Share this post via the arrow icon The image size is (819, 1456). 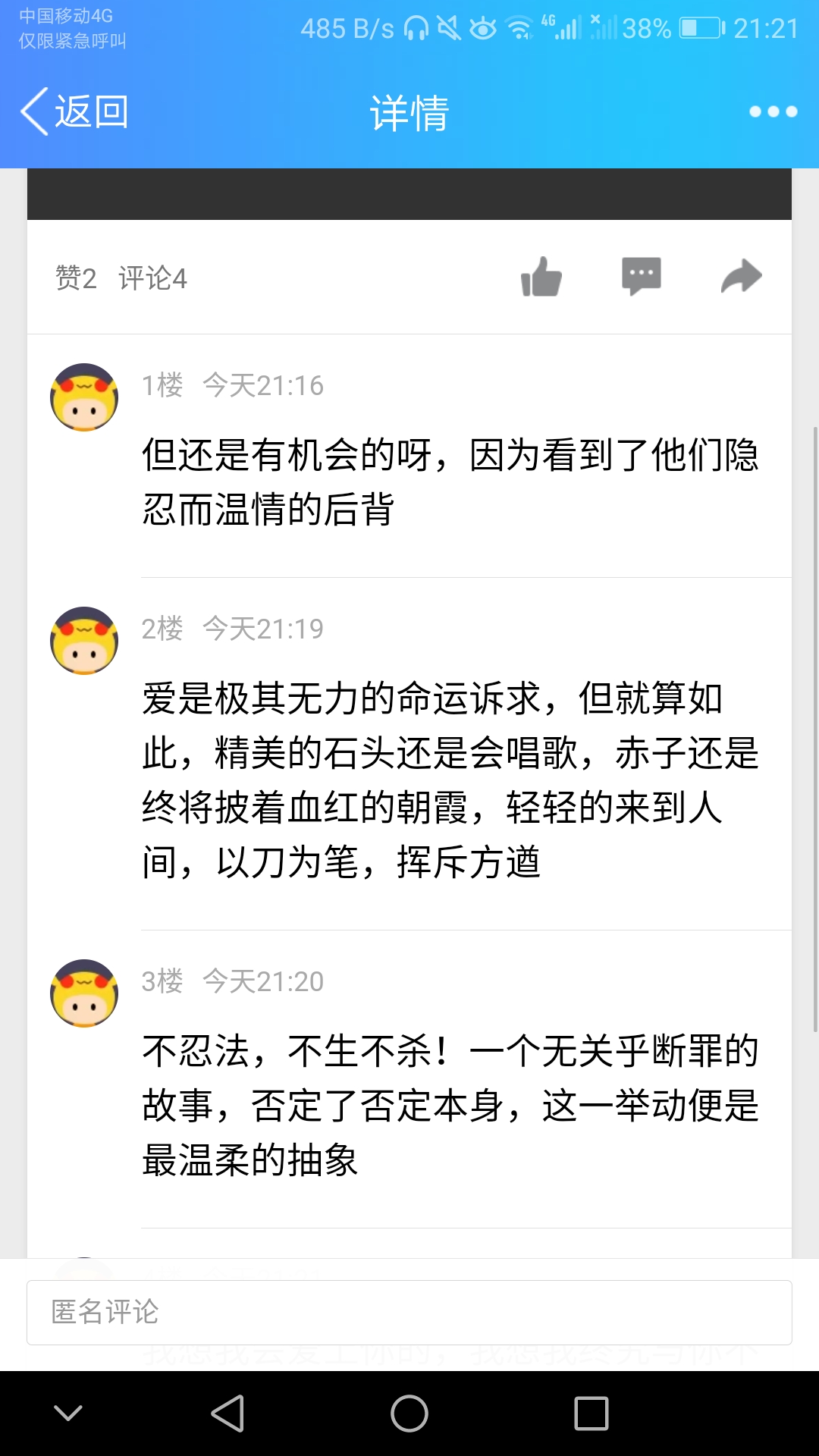tap(741, 277)
